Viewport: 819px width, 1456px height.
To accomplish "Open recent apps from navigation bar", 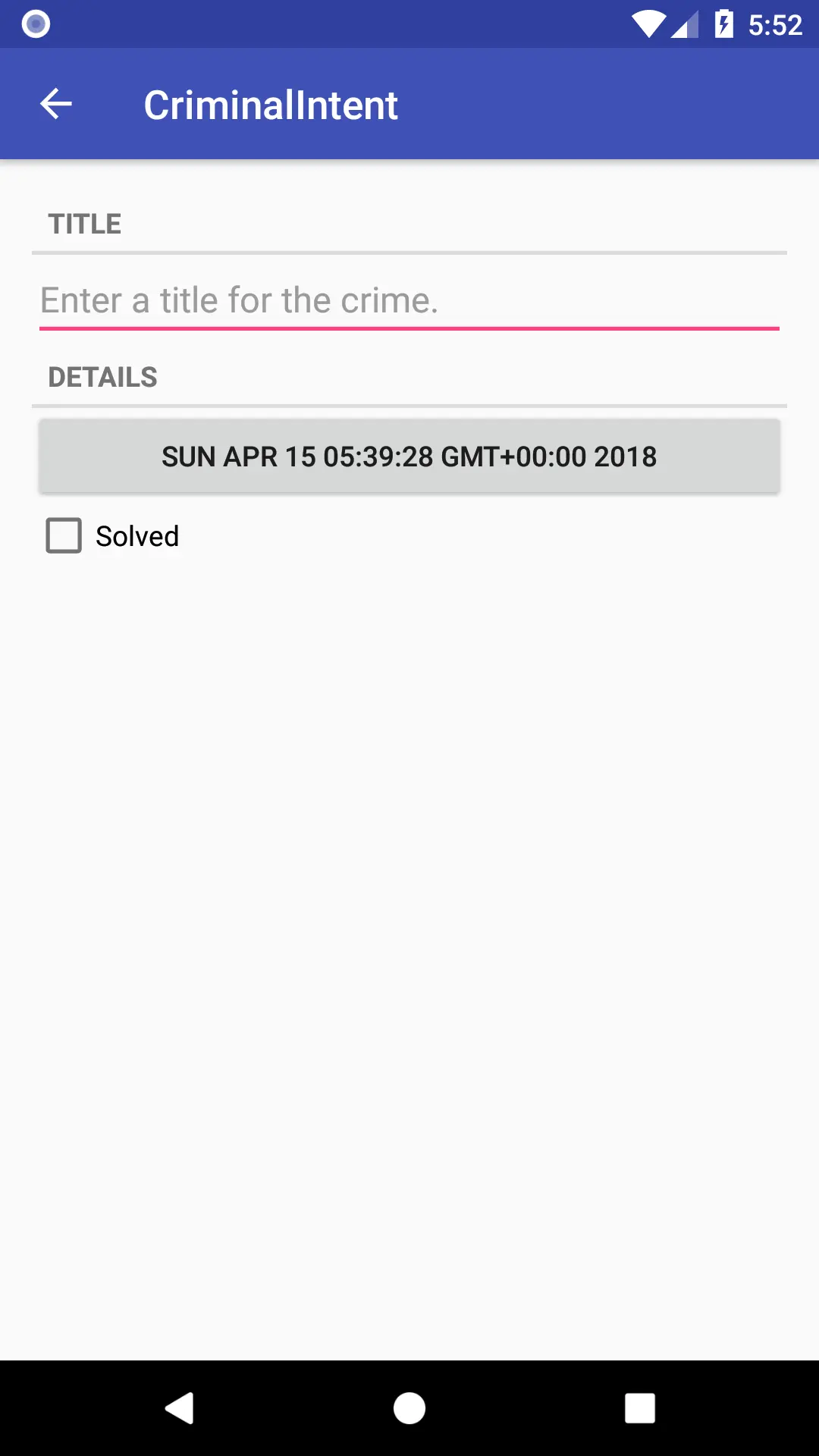I will [x=640, y=1408].
